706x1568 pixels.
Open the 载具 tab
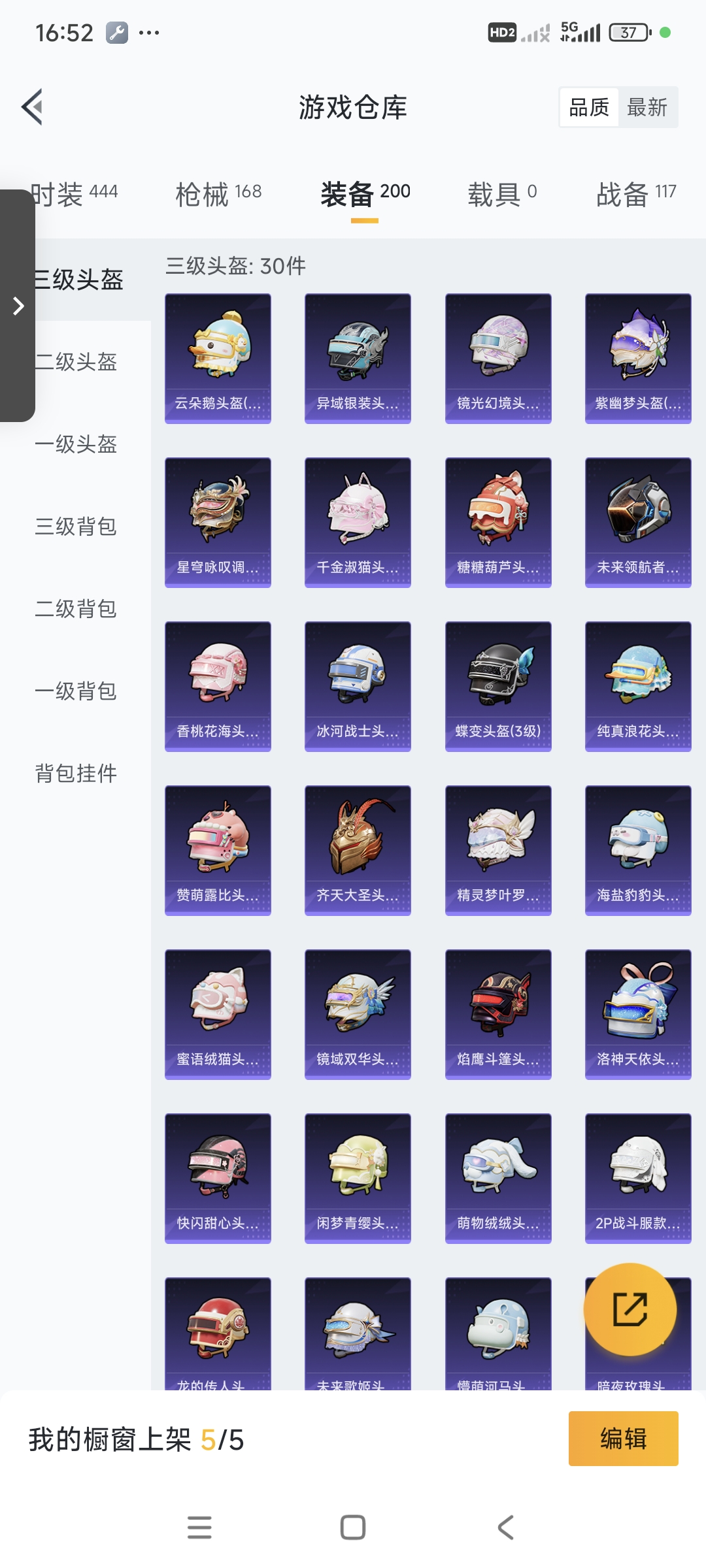(x=502, y=193)
